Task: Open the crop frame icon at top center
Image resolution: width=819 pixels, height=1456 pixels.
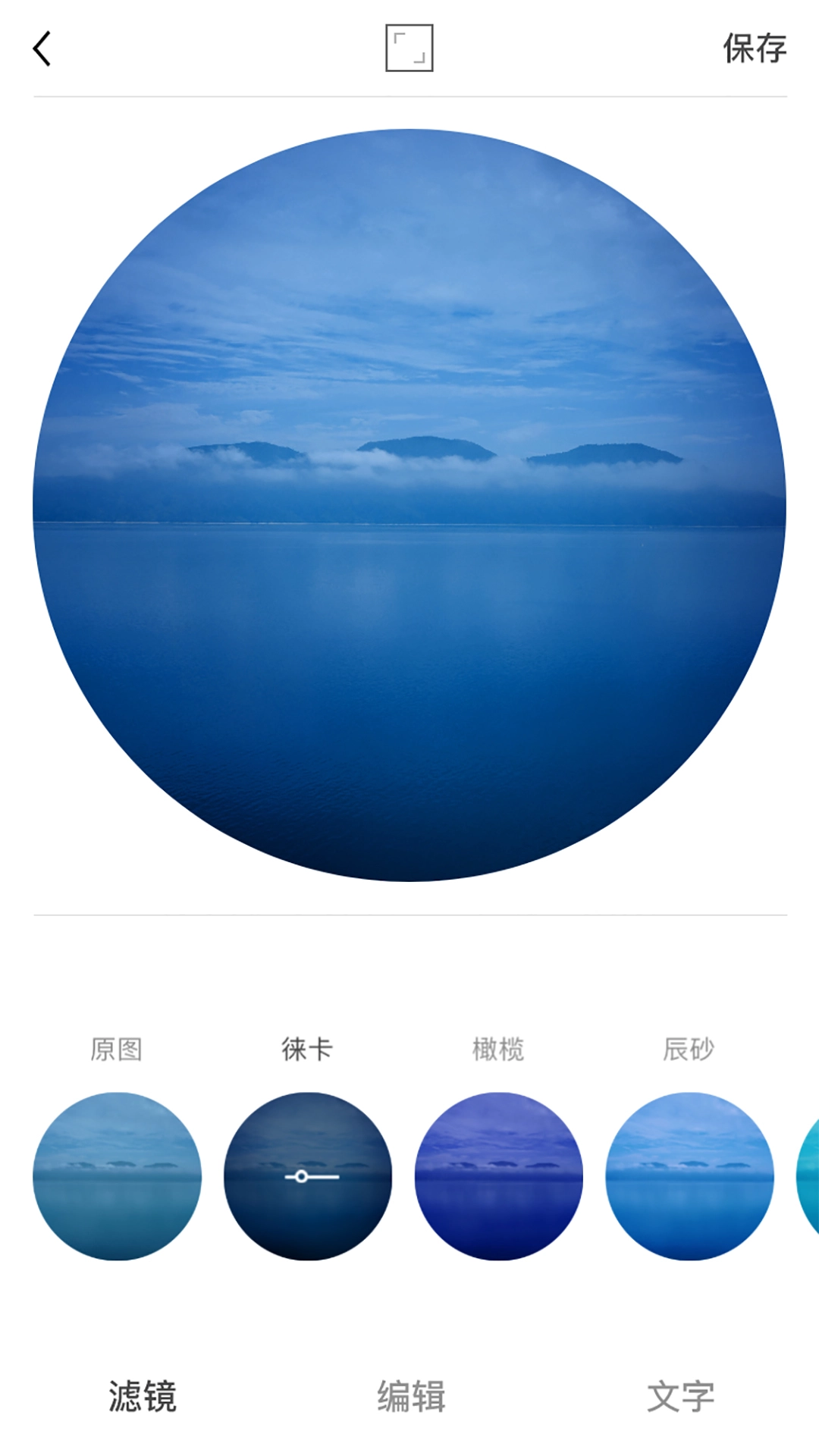Action: (x=409, y=48)
